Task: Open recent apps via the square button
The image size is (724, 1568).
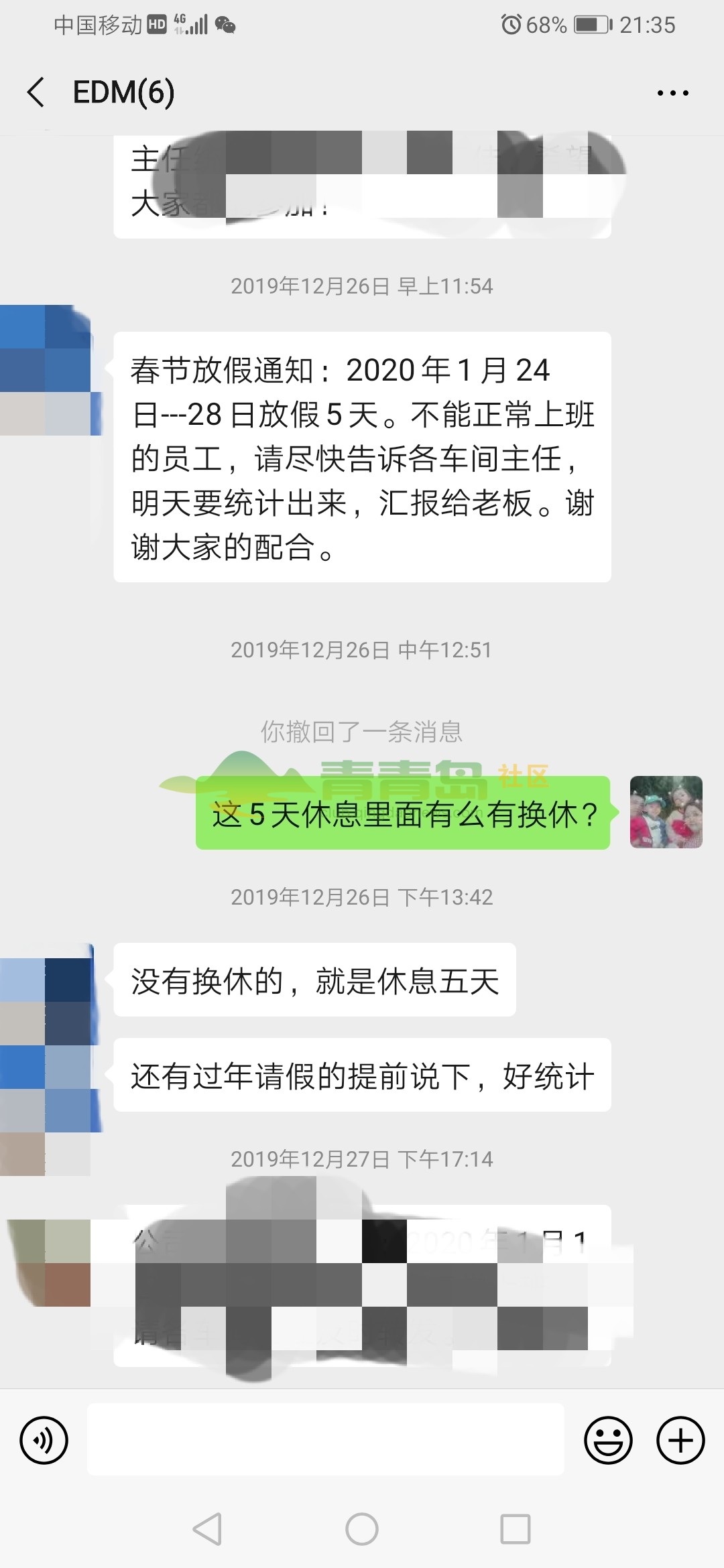Action: click(x=515, y=1529)
